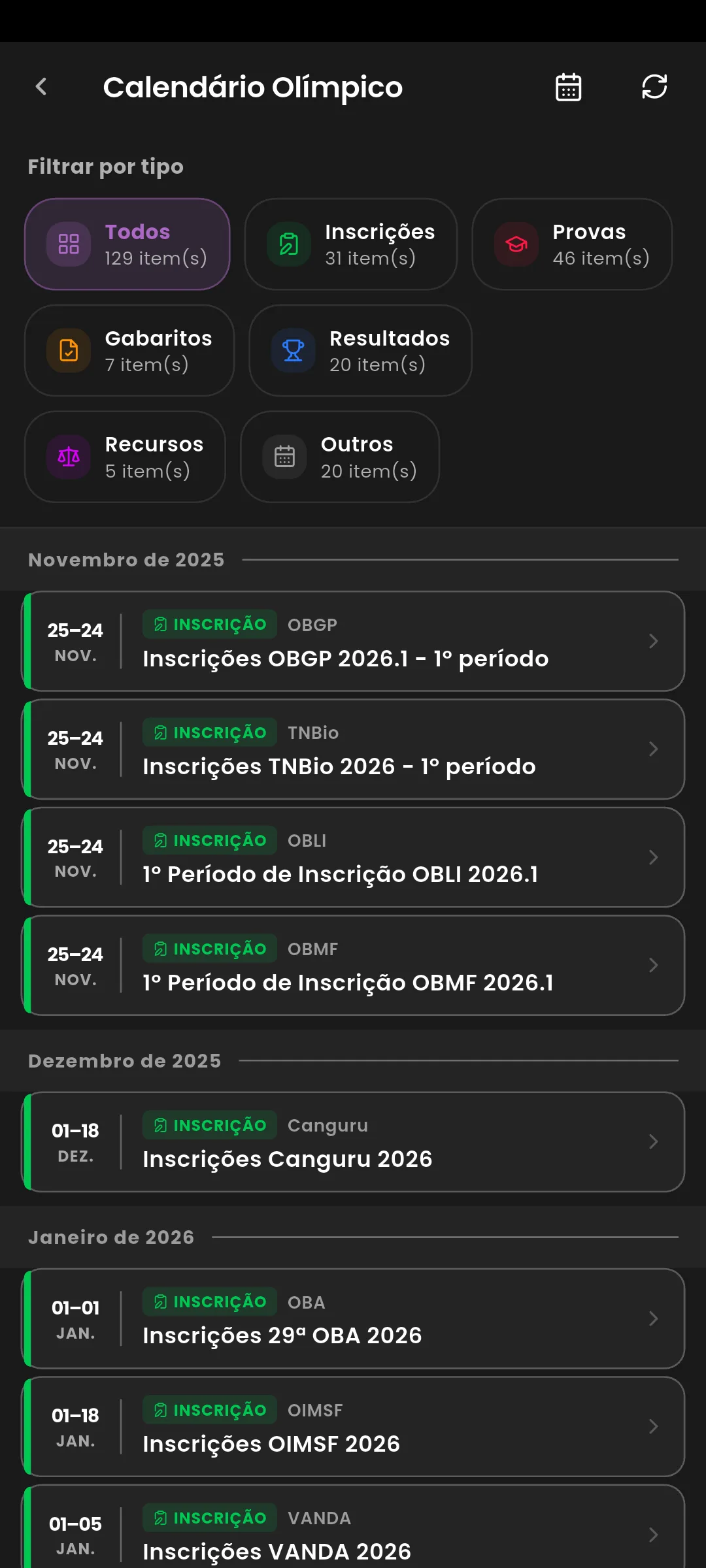Image resolution: width=706 pixels, height=1568 pixels.
Task: Open the calendar icon in the header
Action: [x=567, y=87]
